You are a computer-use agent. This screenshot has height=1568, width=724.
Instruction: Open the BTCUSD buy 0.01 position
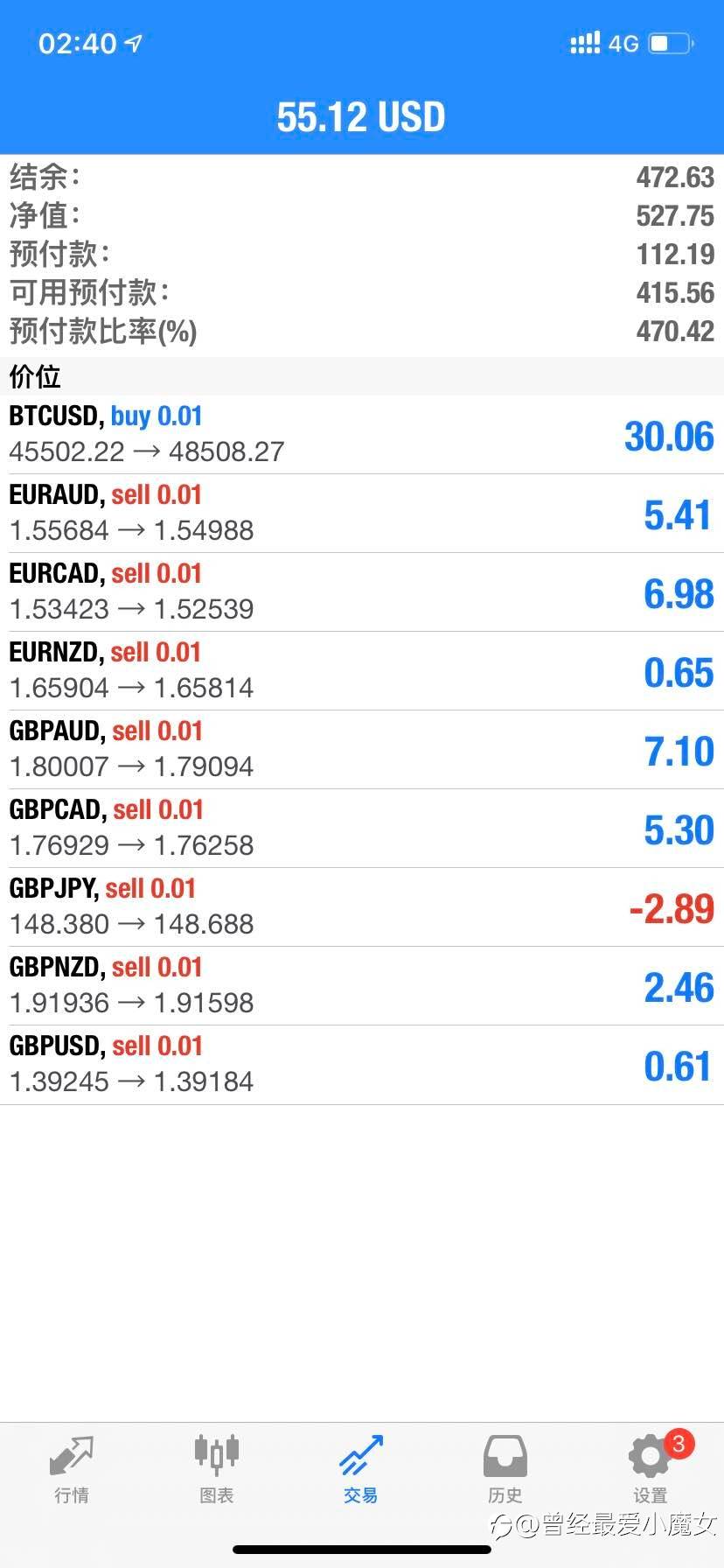(x=362, y=435)
